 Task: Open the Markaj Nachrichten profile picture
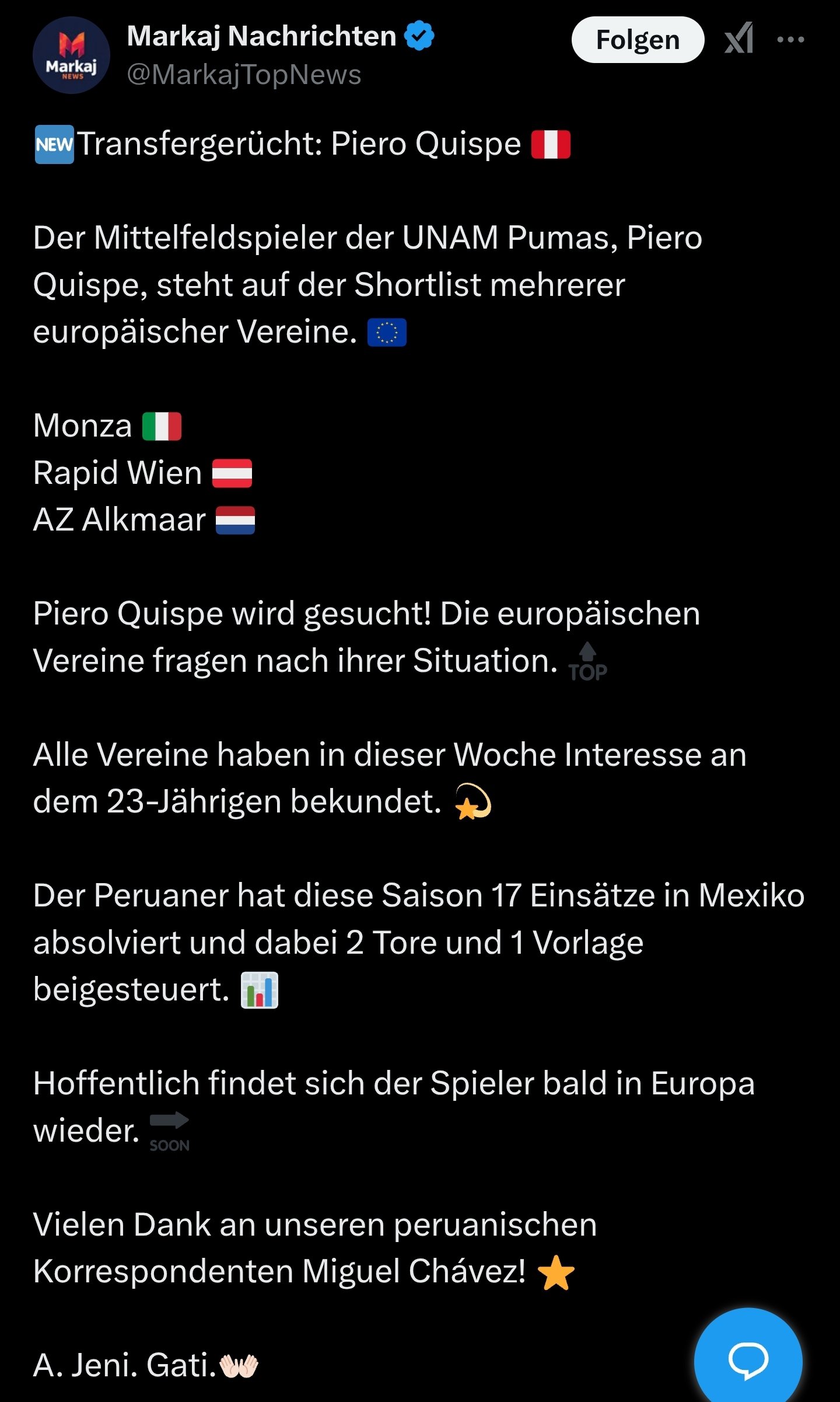(71, 55)
